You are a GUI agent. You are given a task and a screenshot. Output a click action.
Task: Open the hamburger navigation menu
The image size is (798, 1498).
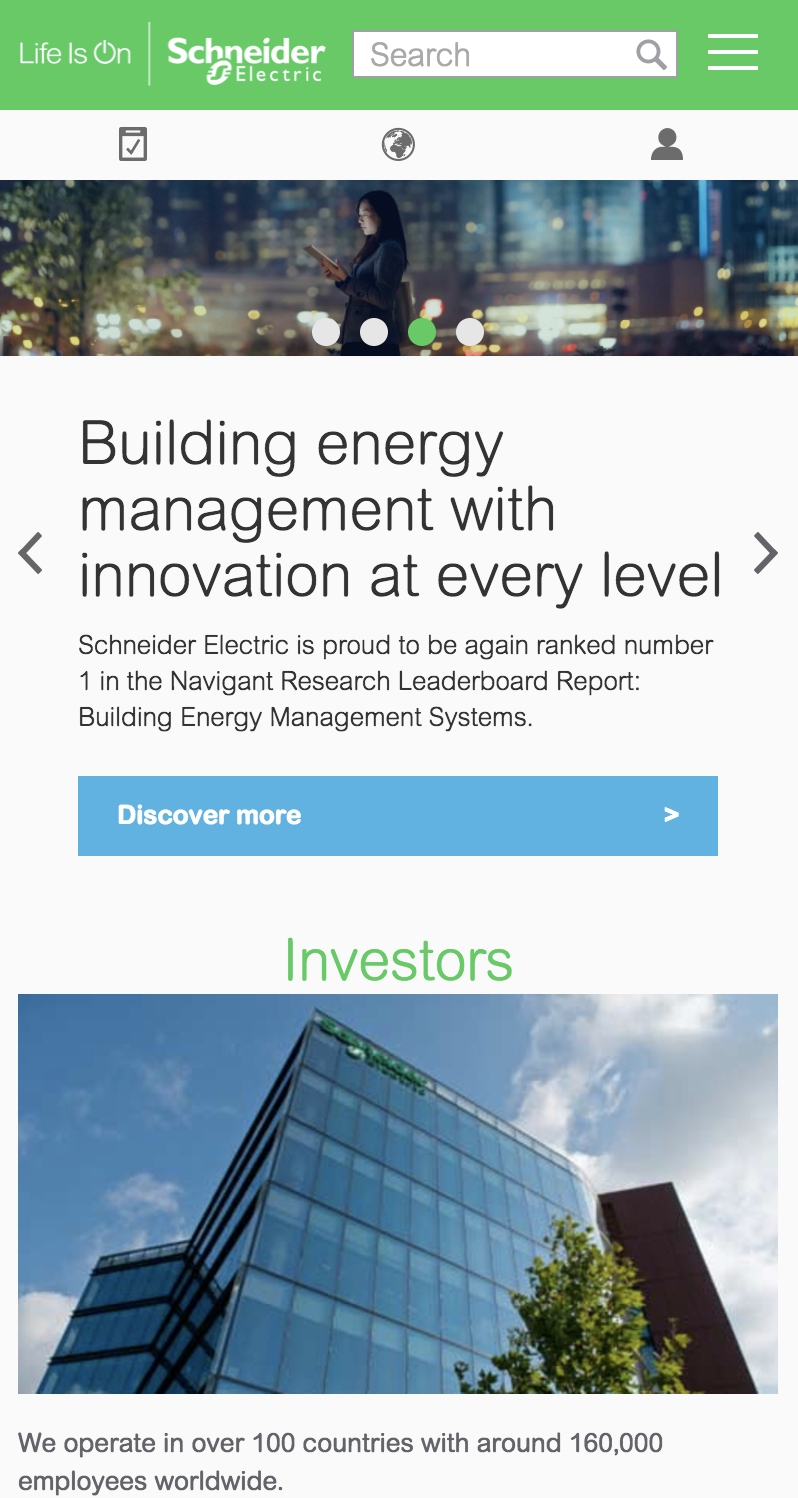[732, 52]
